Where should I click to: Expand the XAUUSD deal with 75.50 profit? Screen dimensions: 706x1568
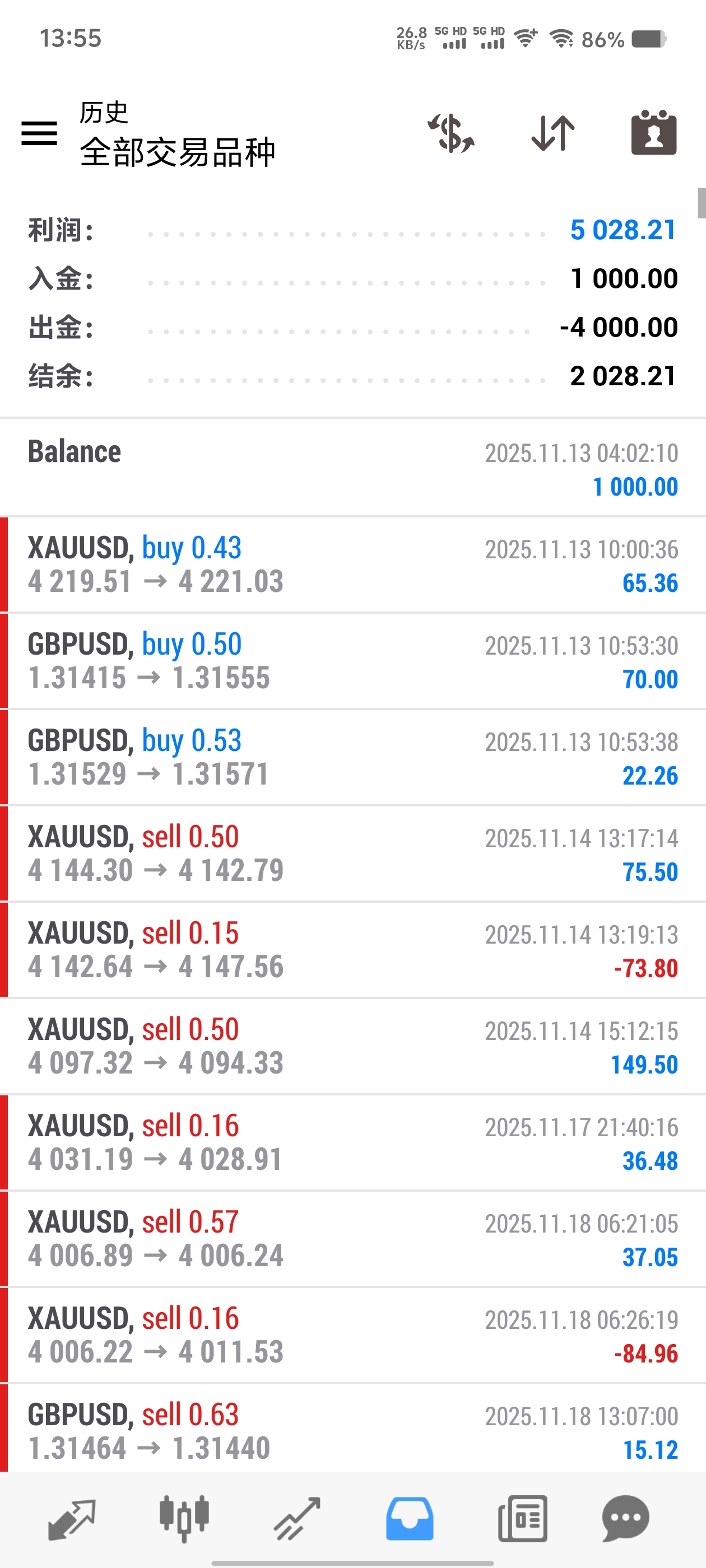click(354, 854)
